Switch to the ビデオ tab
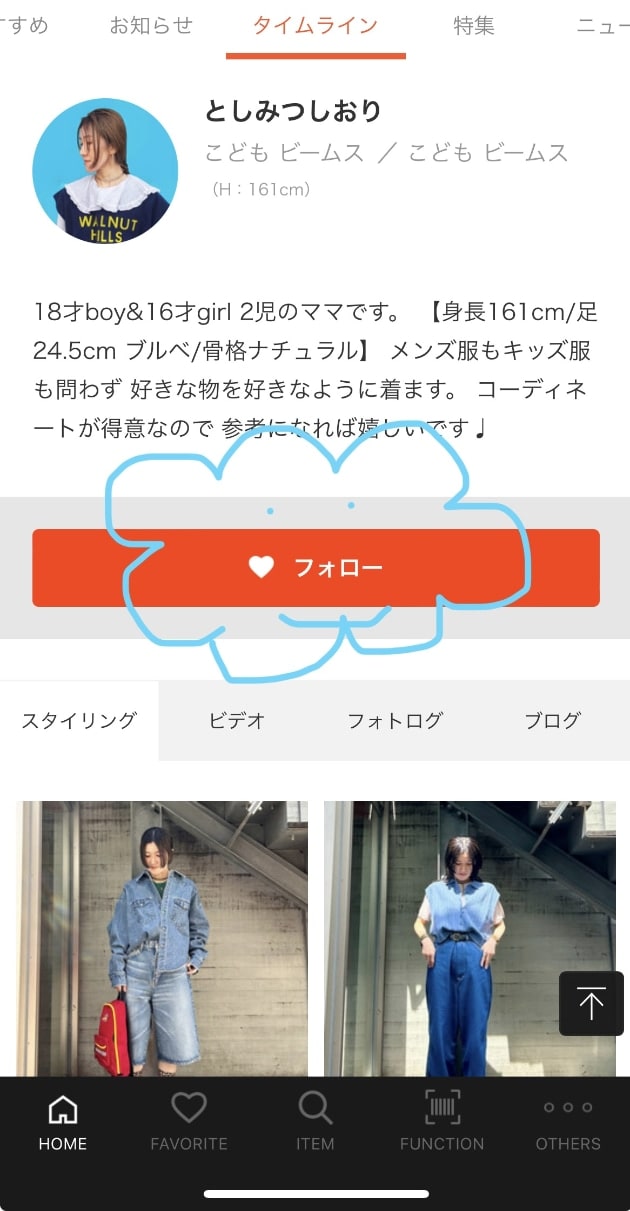This screenshot has width=630, height=1211. pyautogui.click(x=237, y=720)
